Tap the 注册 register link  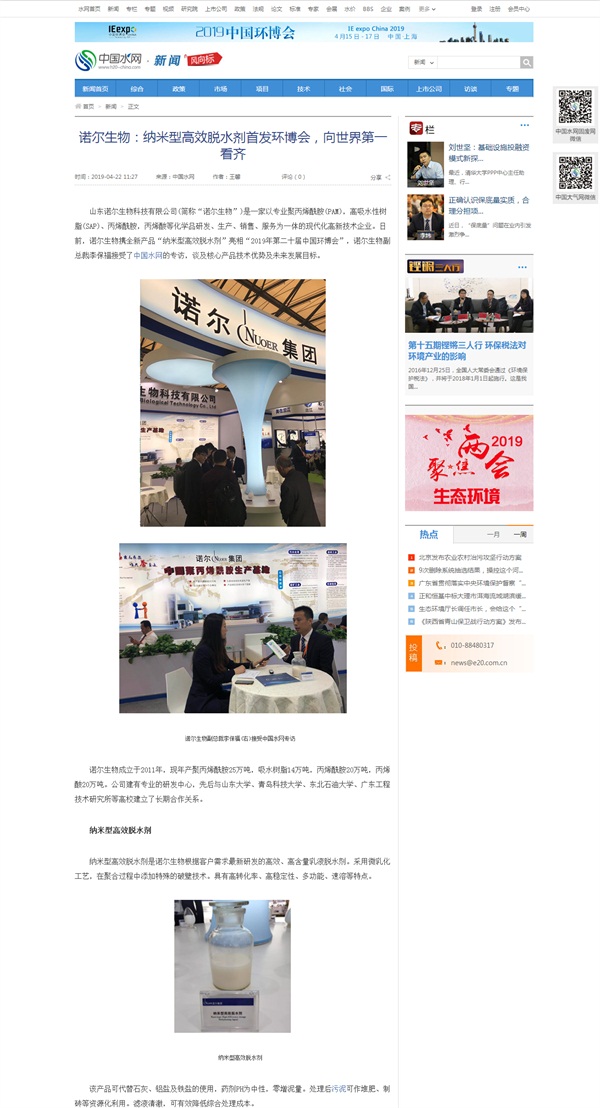495,8
